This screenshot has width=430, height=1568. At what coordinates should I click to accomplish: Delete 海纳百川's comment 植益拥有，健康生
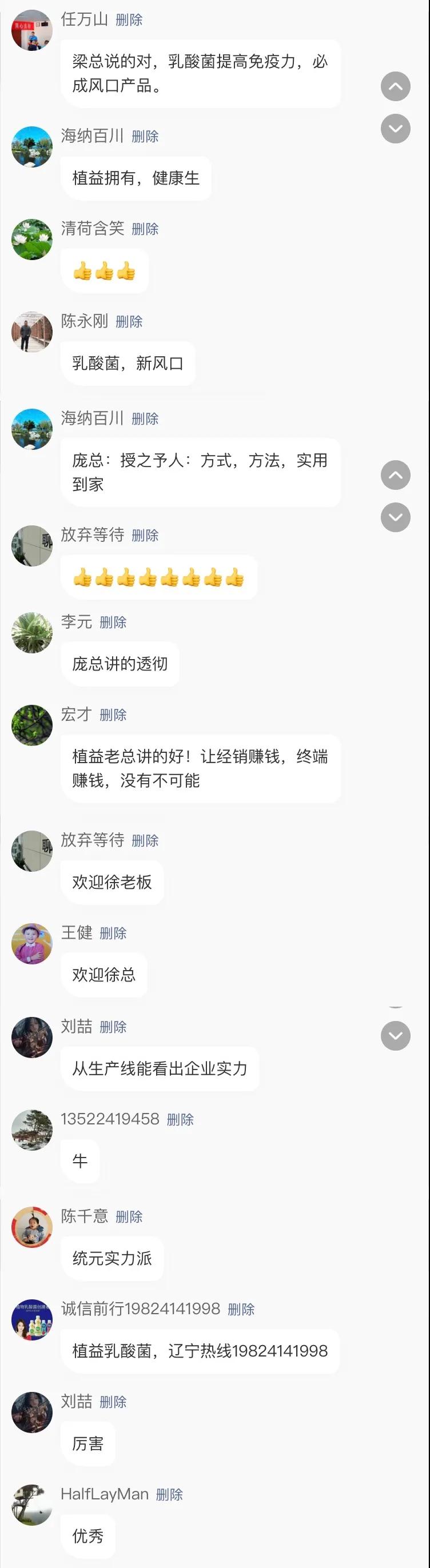point(145,137)
